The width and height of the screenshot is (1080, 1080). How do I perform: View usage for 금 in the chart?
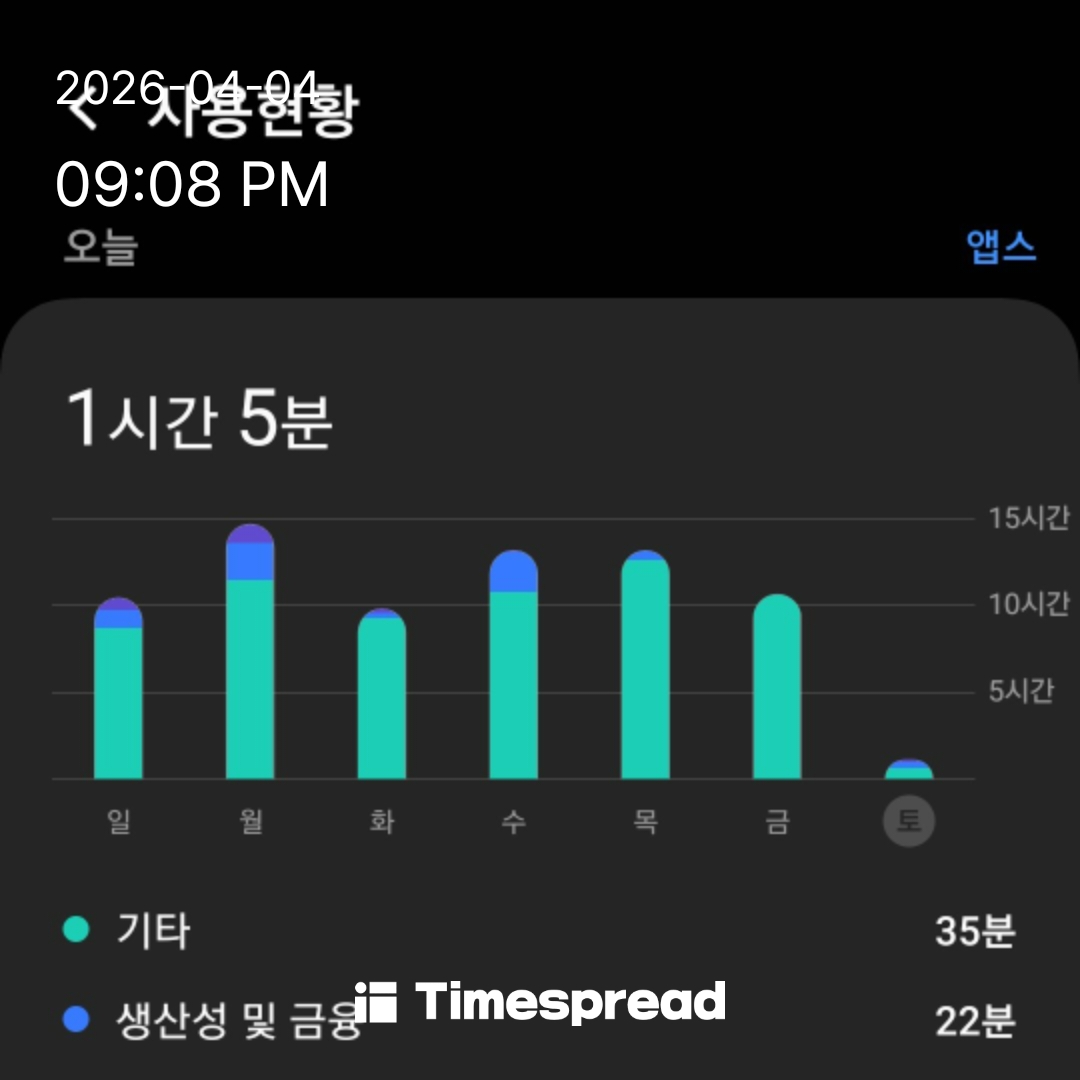(x=777, y=688)
